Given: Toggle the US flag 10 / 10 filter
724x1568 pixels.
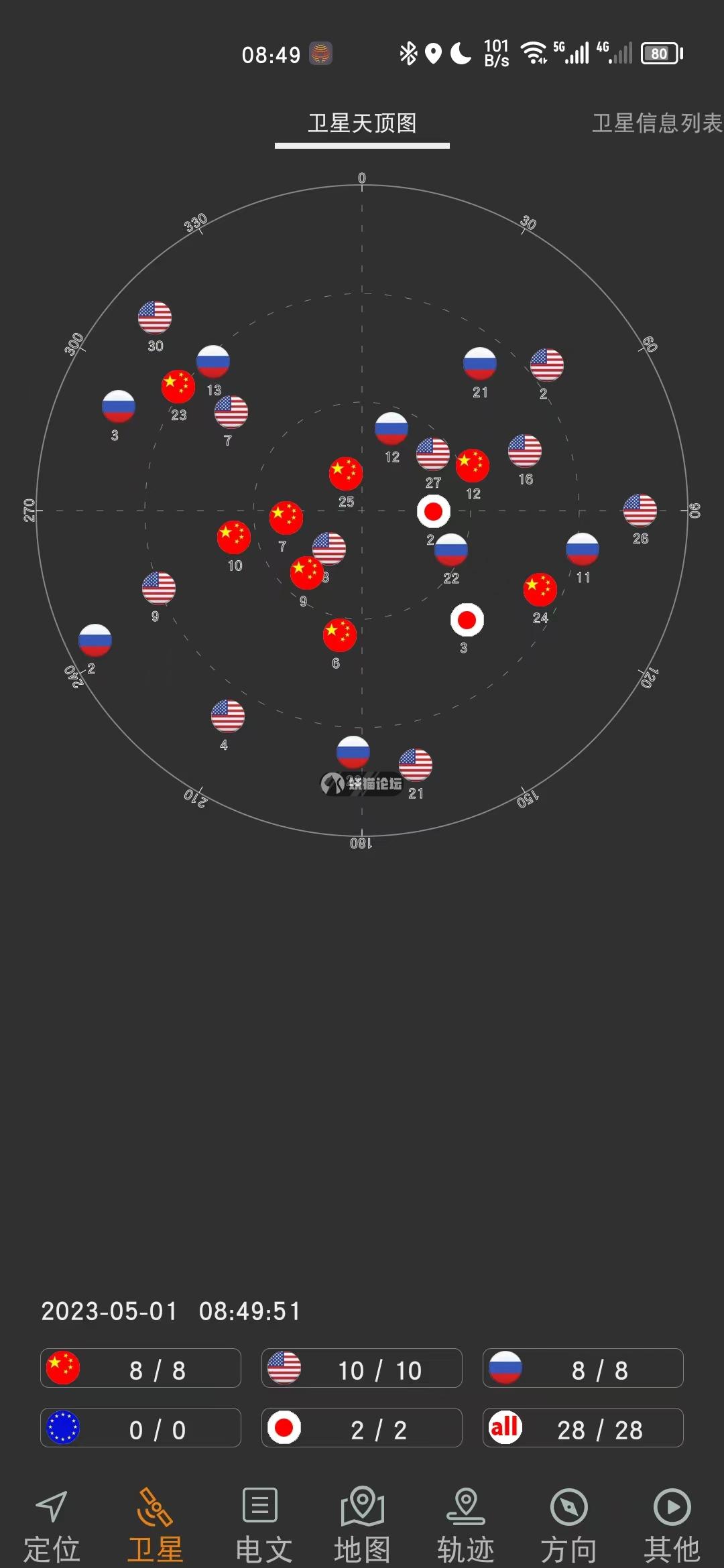Looking at the screenshot, I should (362, 1368).
